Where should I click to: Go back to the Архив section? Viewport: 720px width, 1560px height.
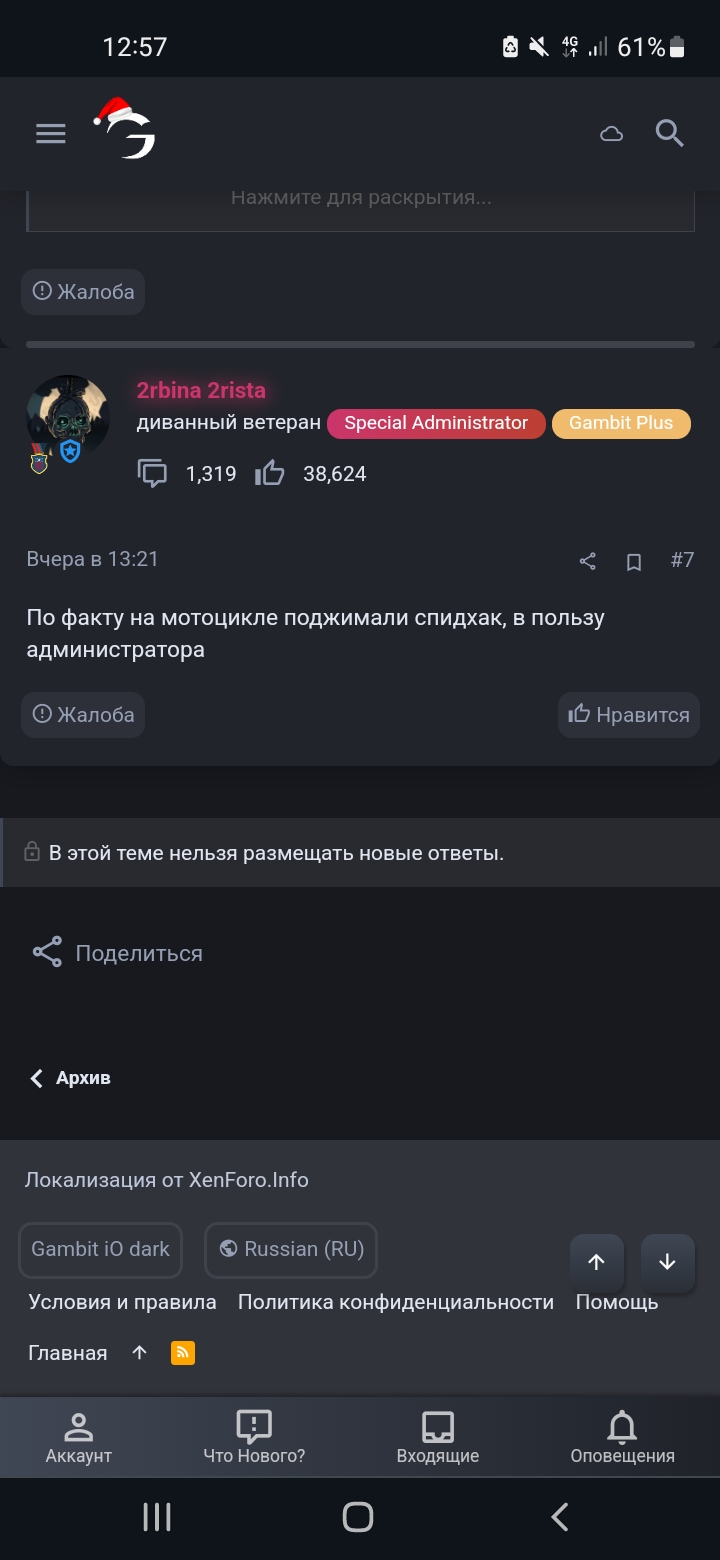(x=71, y=1078)
